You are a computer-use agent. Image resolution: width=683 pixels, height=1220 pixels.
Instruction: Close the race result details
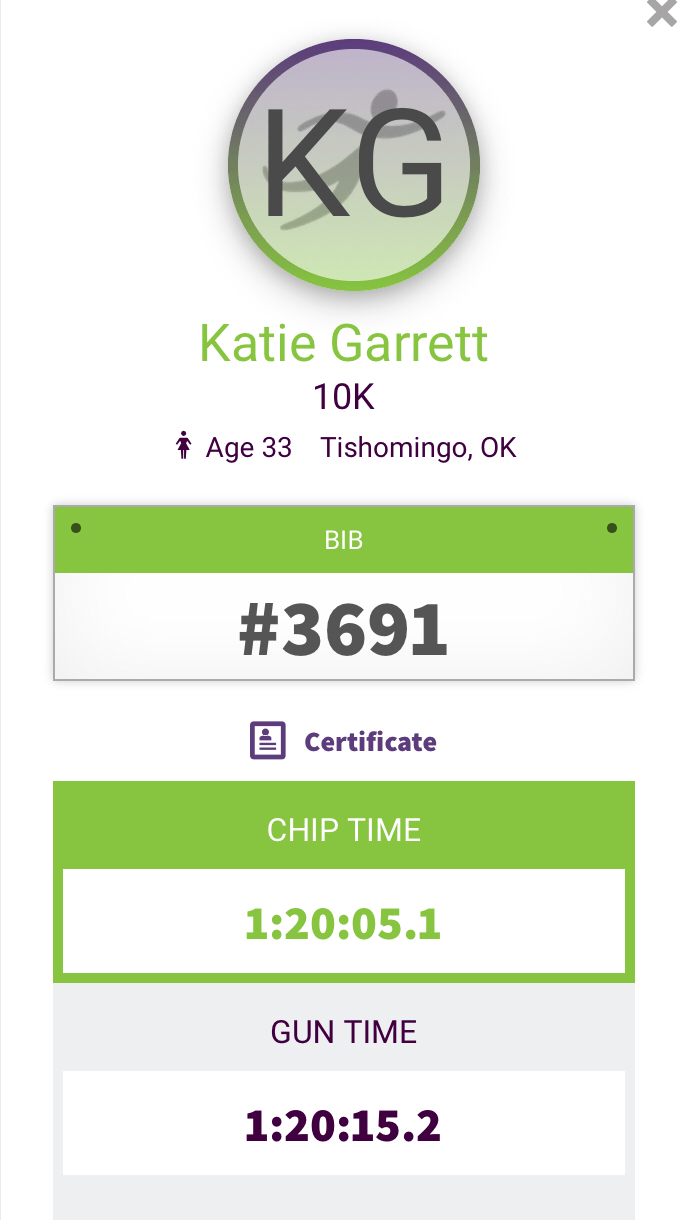click(661, 13)
